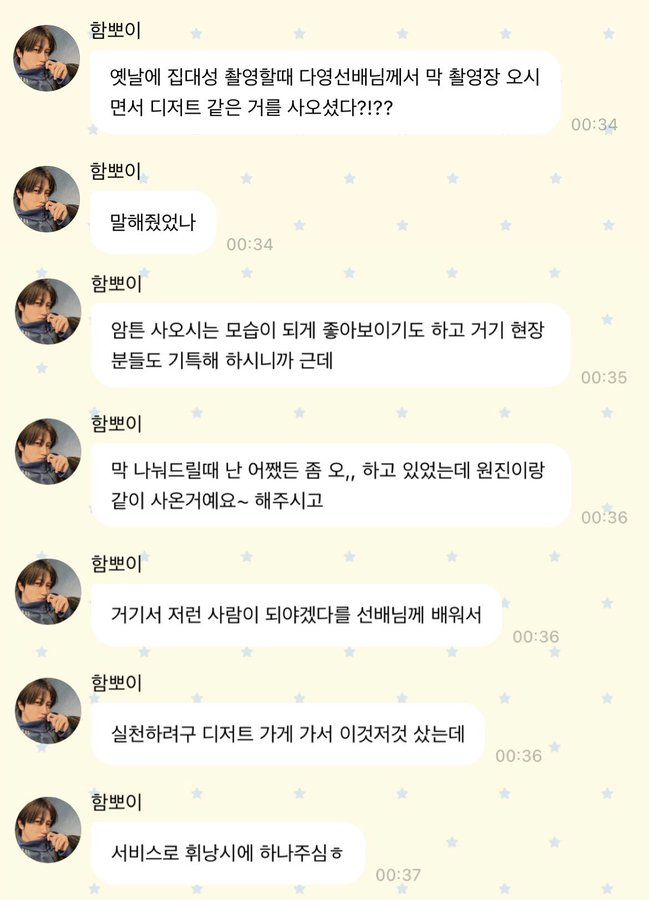View the profile photo beside the 서비스로 휘낭시에 message
The height and width of the screenshot is (900, 649).
[x=47, y=831]
